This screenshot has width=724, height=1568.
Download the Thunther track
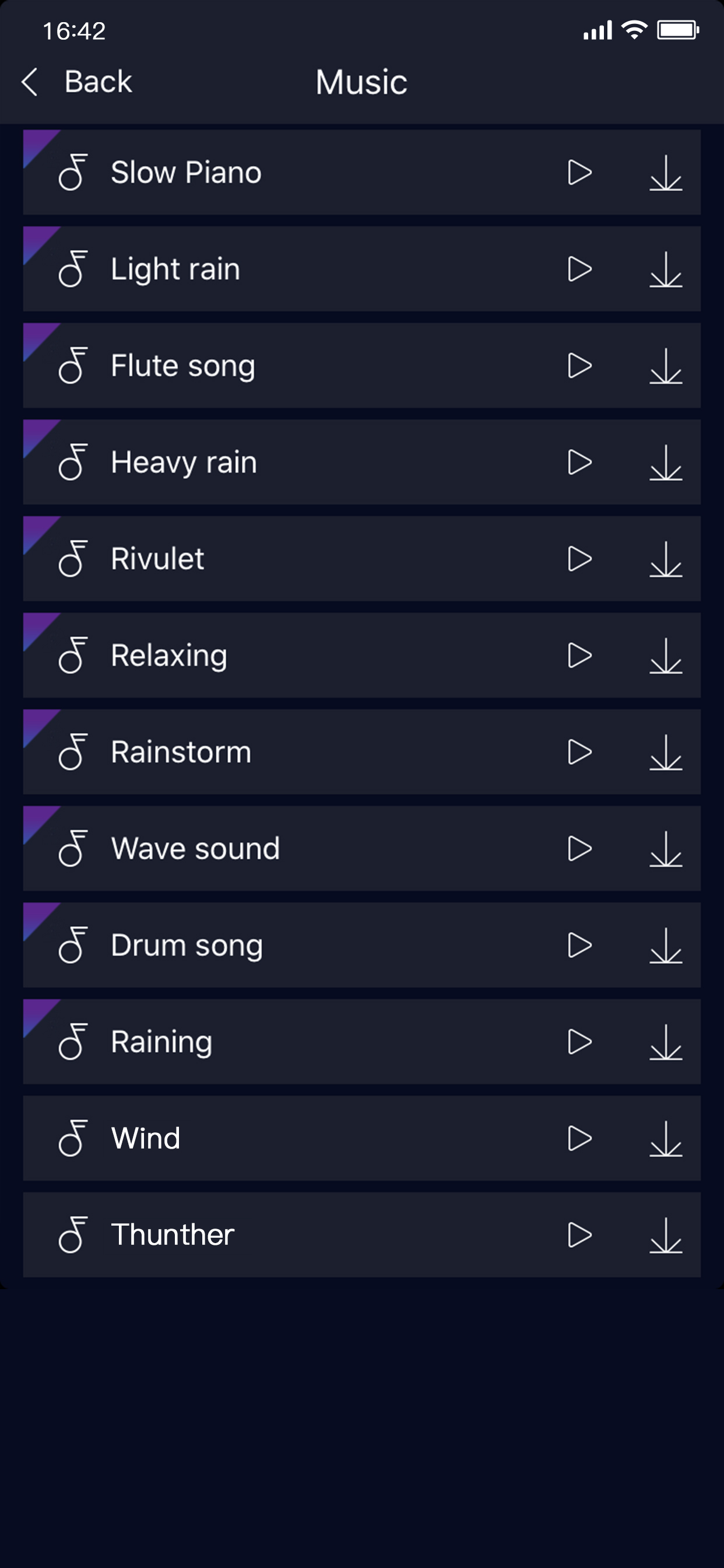pos(666,1235)
